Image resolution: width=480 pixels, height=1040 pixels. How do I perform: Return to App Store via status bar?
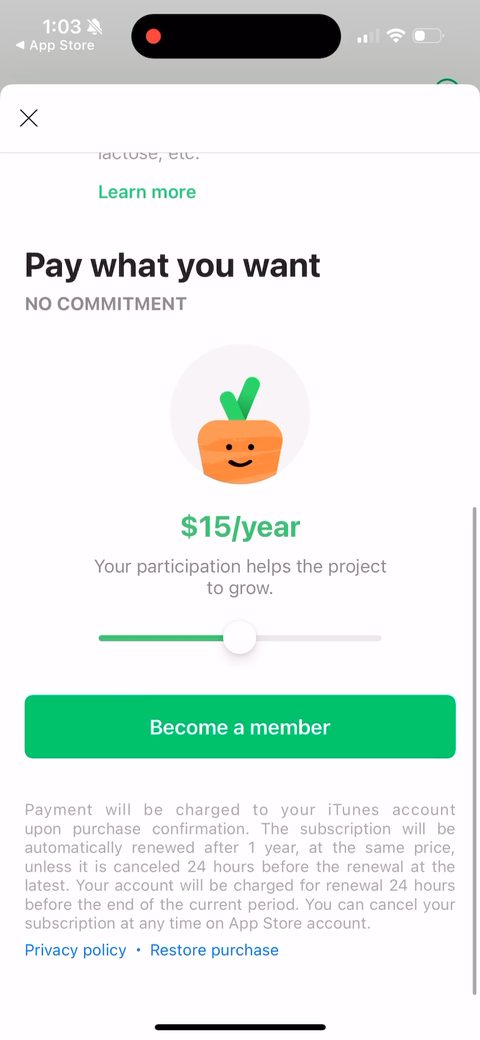click(x=55, y=46)
